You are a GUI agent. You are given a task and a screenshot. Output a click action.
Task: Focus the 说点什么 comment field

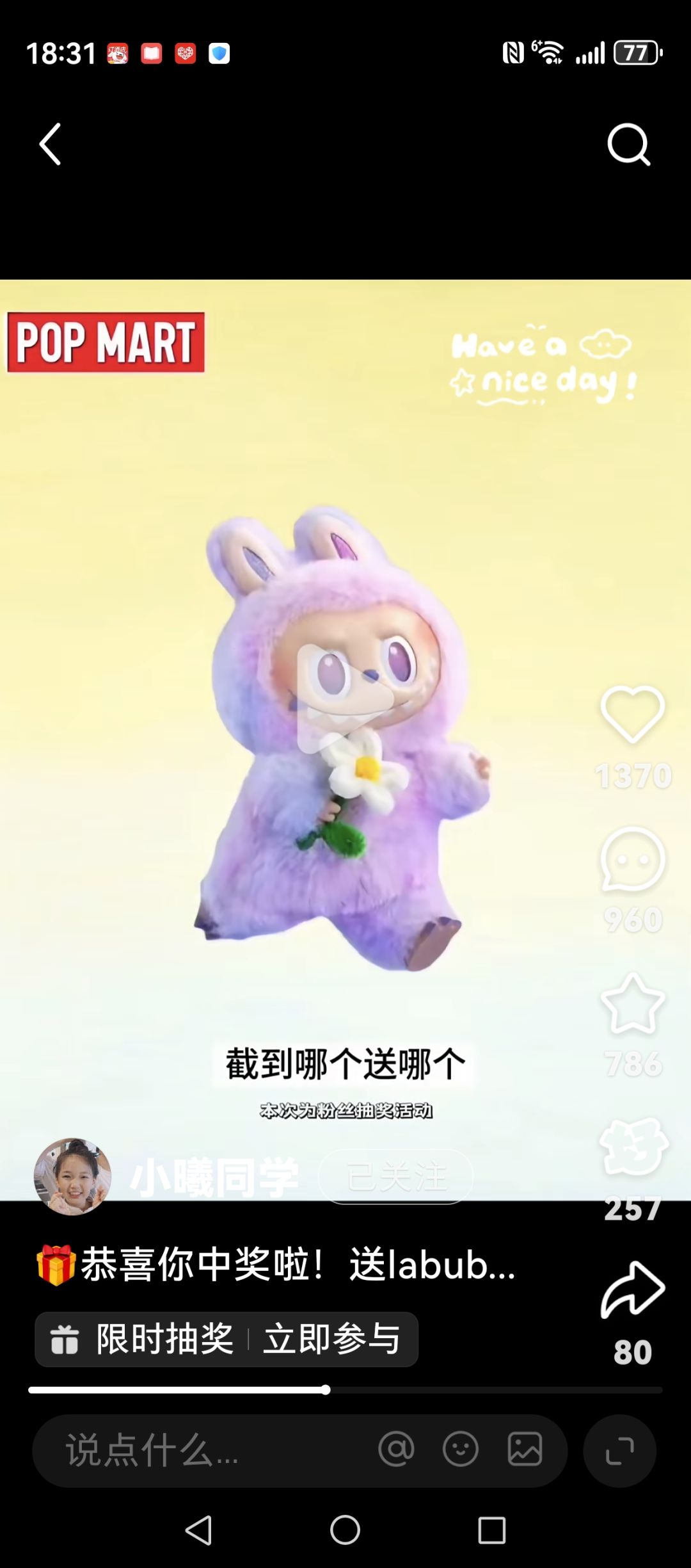point(192,1450)
